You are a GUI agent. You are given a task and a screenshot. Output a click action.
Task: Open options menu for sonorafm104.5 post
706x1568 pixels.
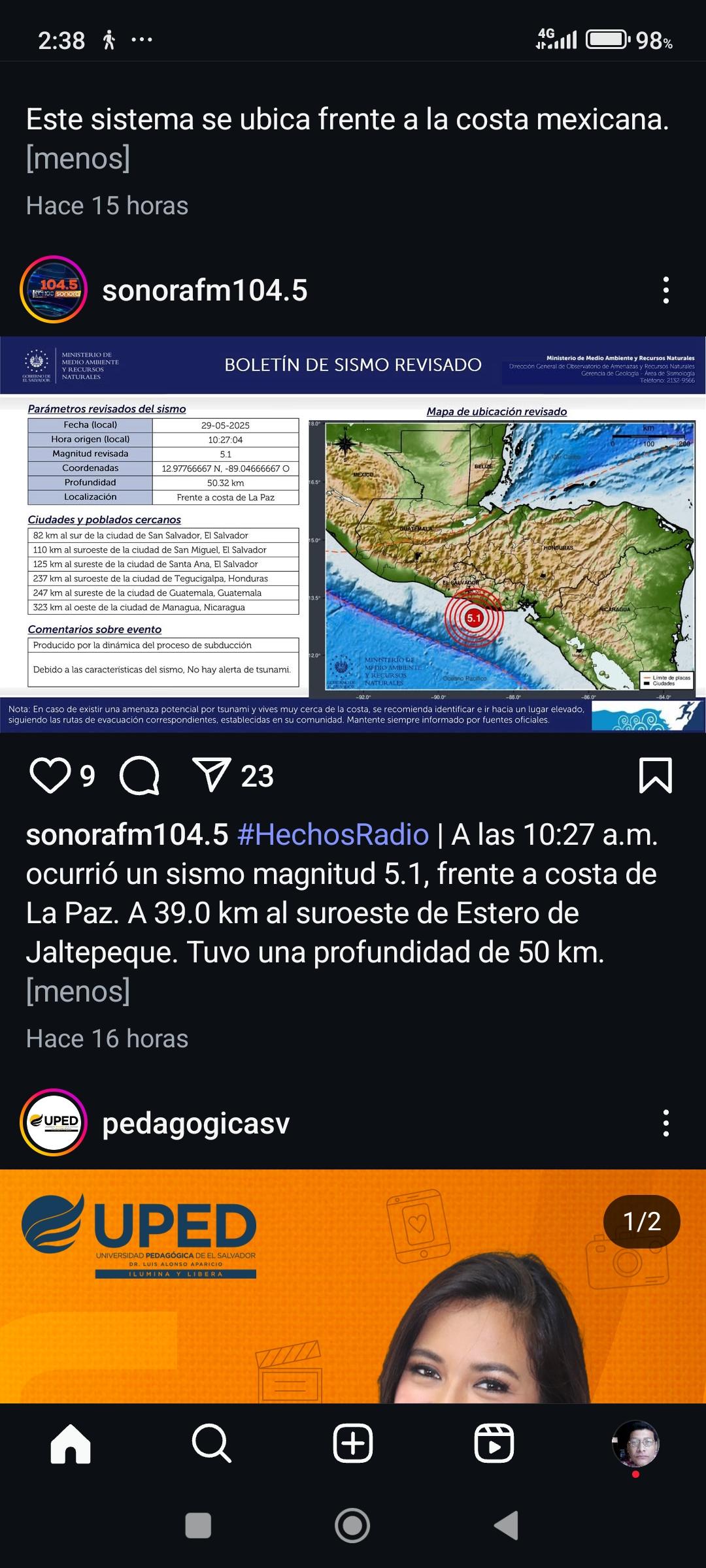click(665, 290)
